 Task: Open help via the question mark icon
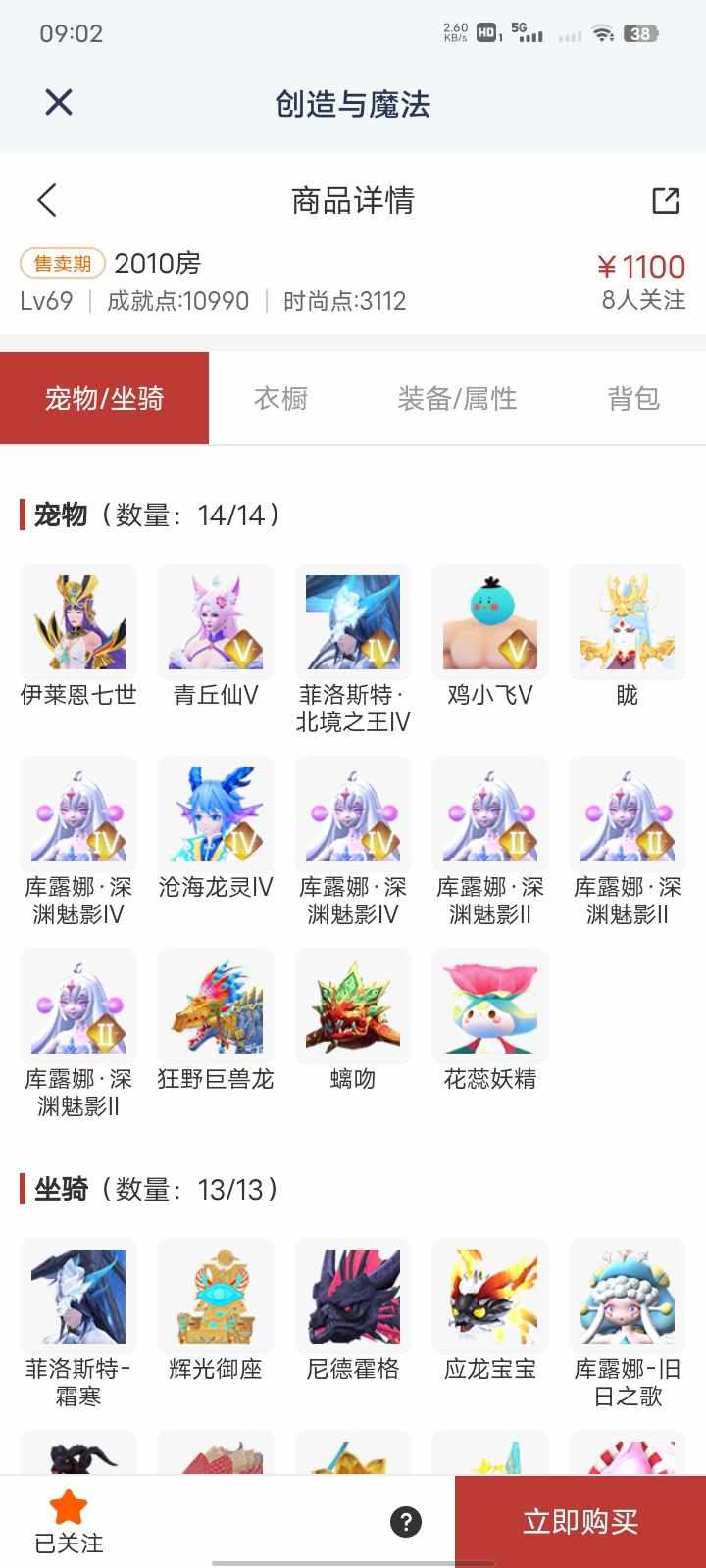pos(406,1521)
